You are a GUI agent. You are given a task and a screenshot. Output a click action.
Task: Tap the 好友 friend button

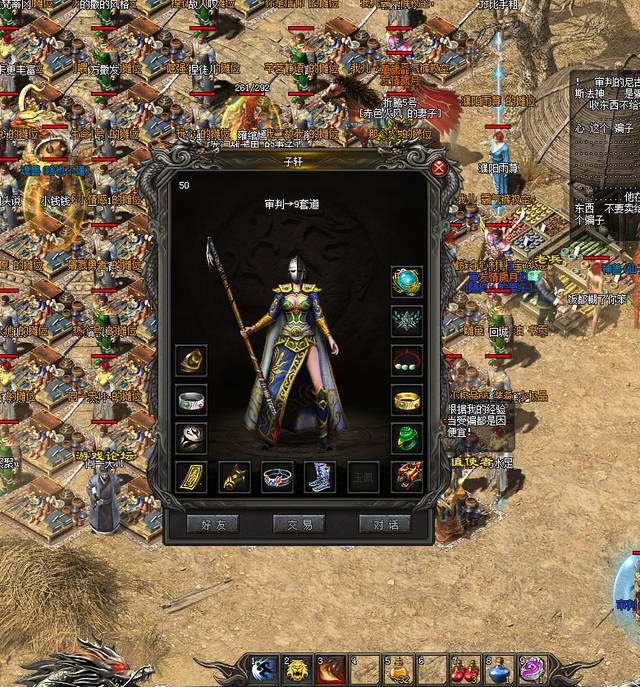tap(212, 524)
